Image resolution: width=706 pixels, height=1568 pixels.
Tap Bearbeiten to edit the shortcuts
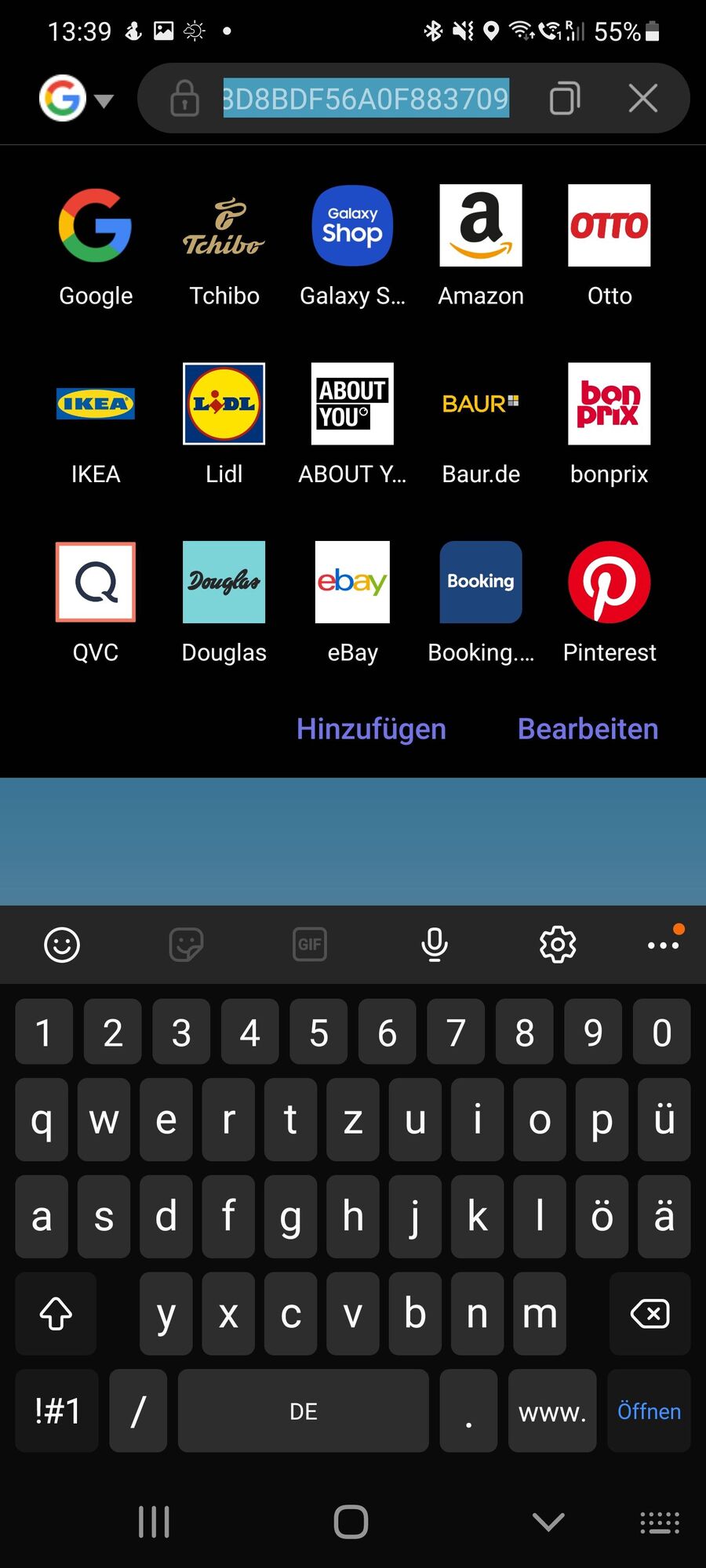coord(588,729)
